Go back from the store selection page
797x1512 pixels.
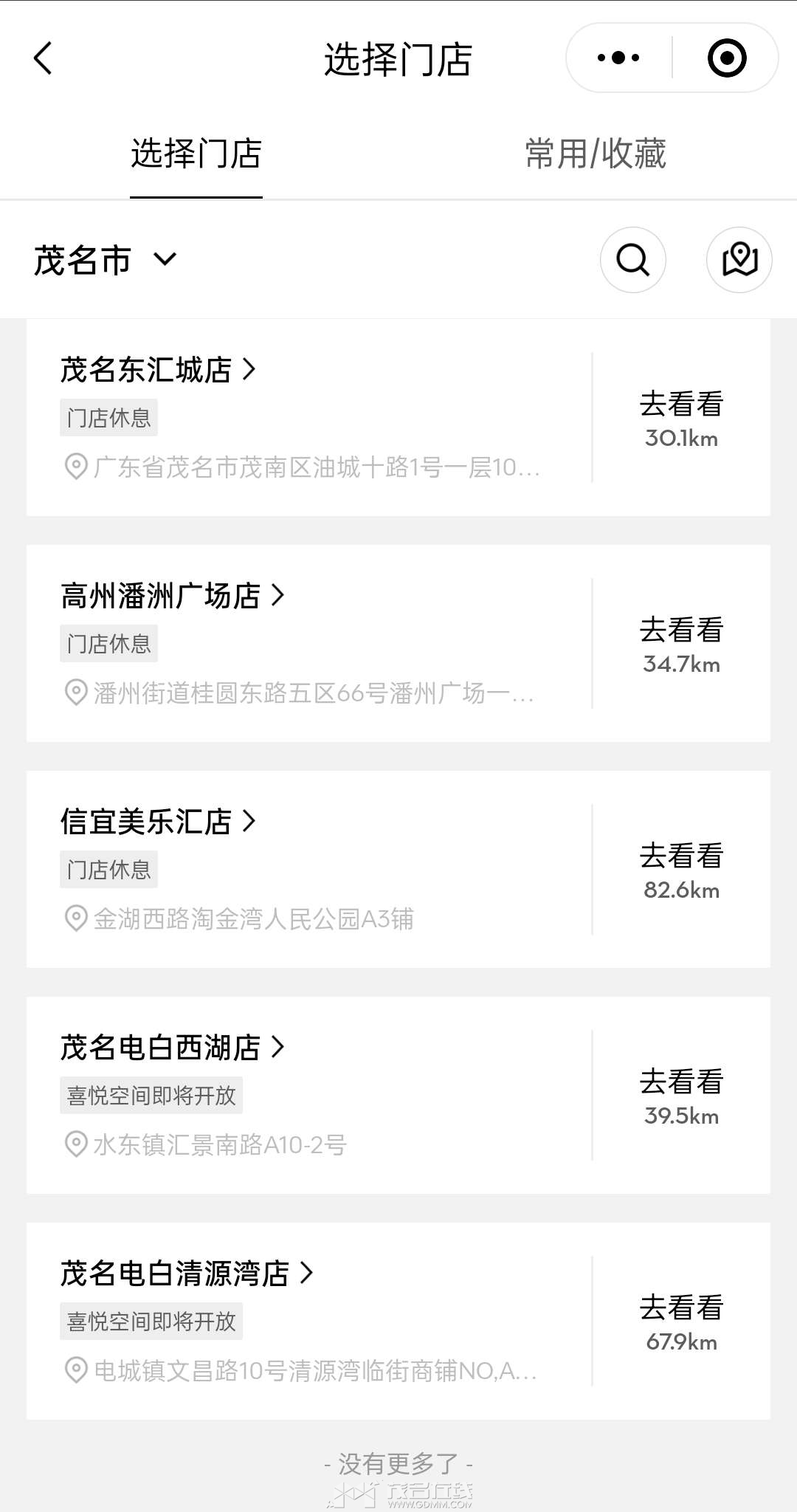pos(44,58)
